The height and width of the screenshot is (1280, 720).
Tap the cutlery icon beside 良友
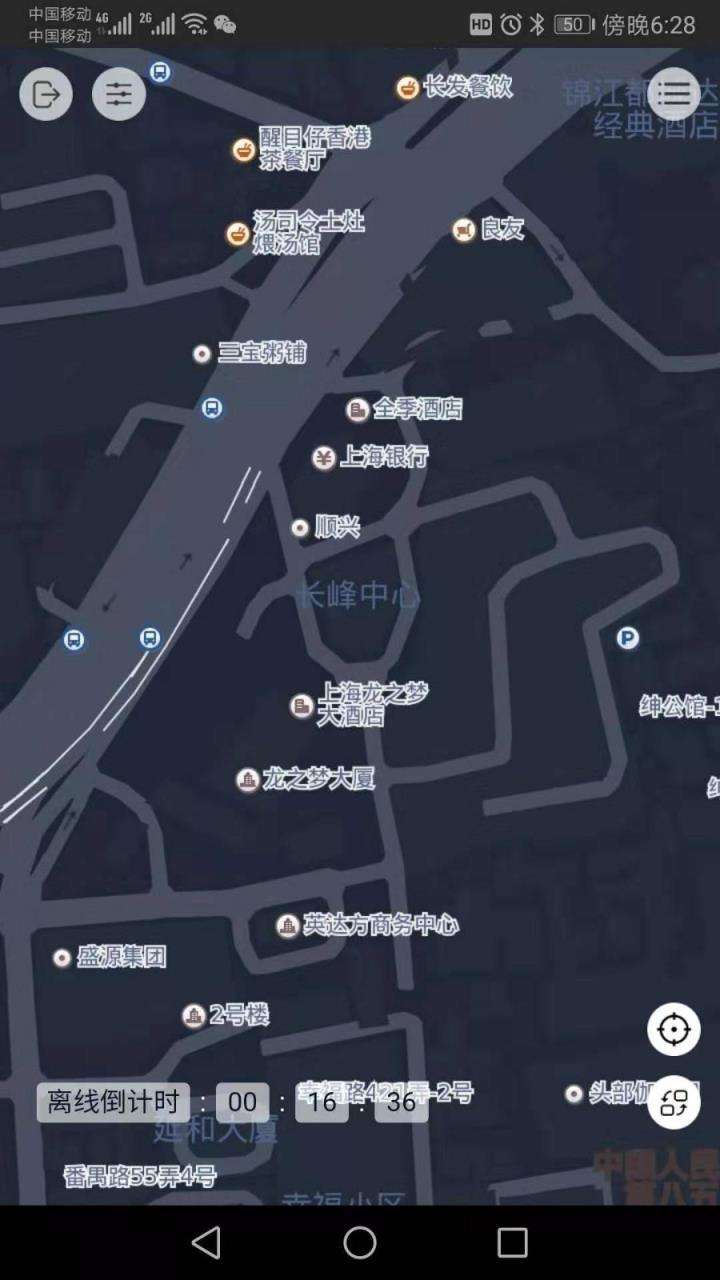coord(462,231)
